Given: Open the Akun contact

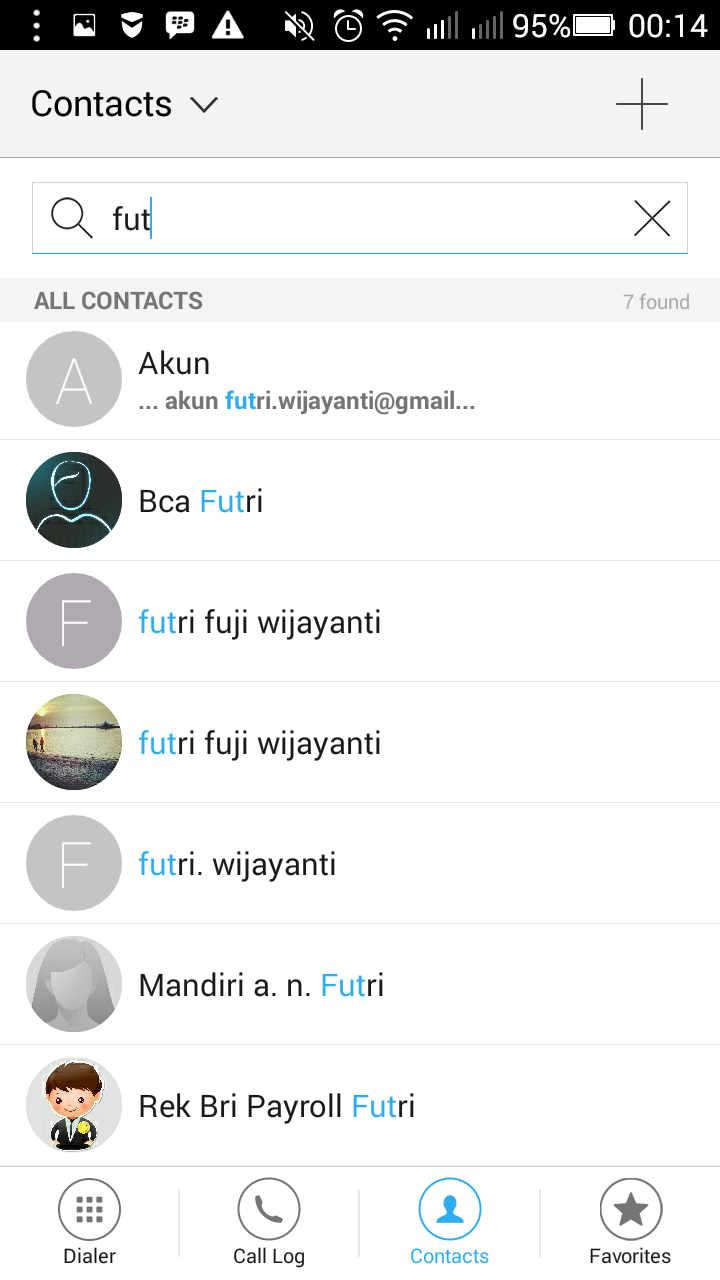Looking at the screenshot, I should 360,380.
